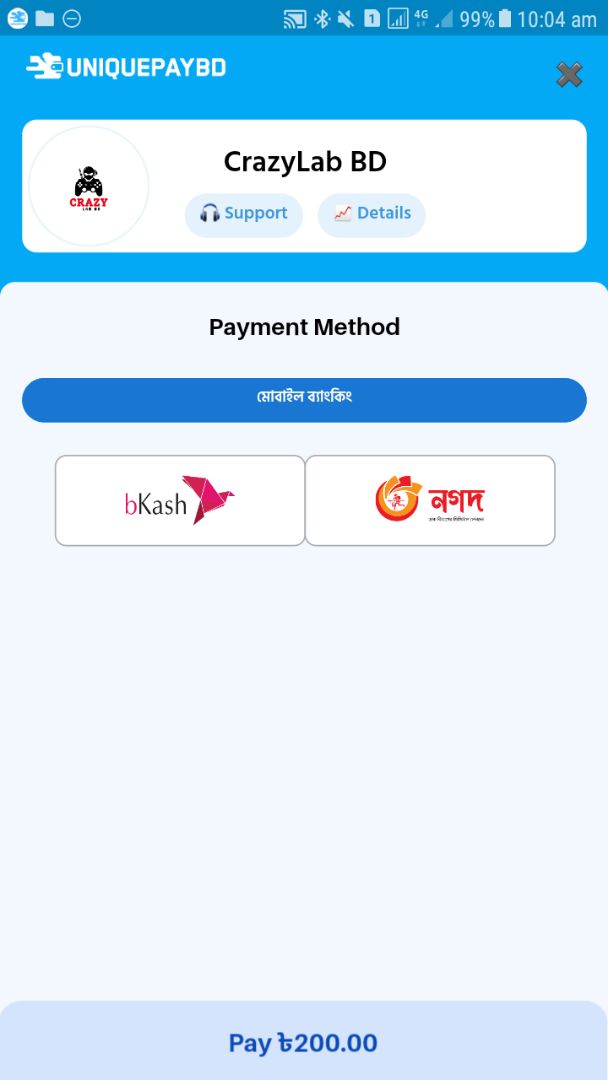The width and height of the screenshot is (608, 1080).
Task: Select the মোবাইল ব্যাংকিং tab
Action: [x=304, y=400]
